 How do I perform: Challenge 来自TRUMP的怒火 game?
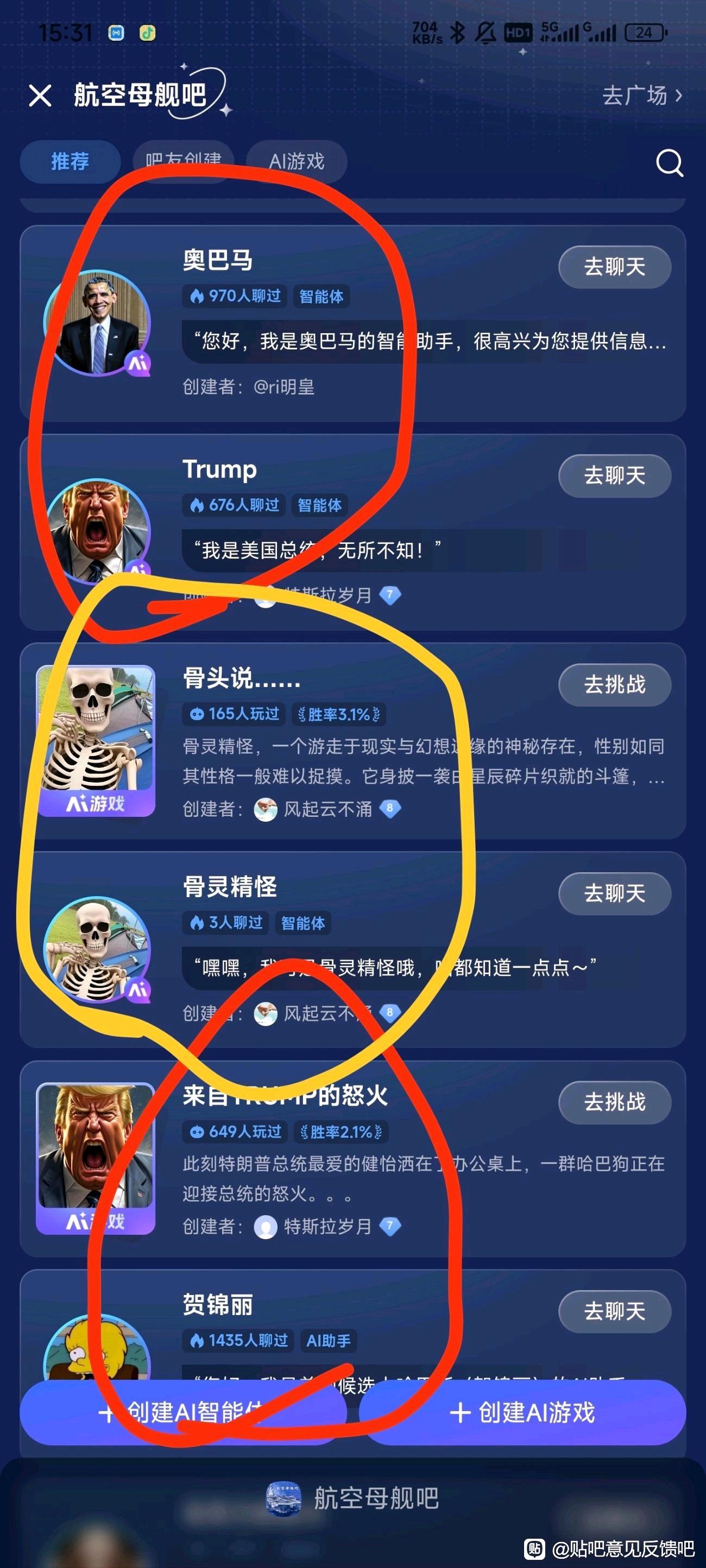(x=615, y=1102)
